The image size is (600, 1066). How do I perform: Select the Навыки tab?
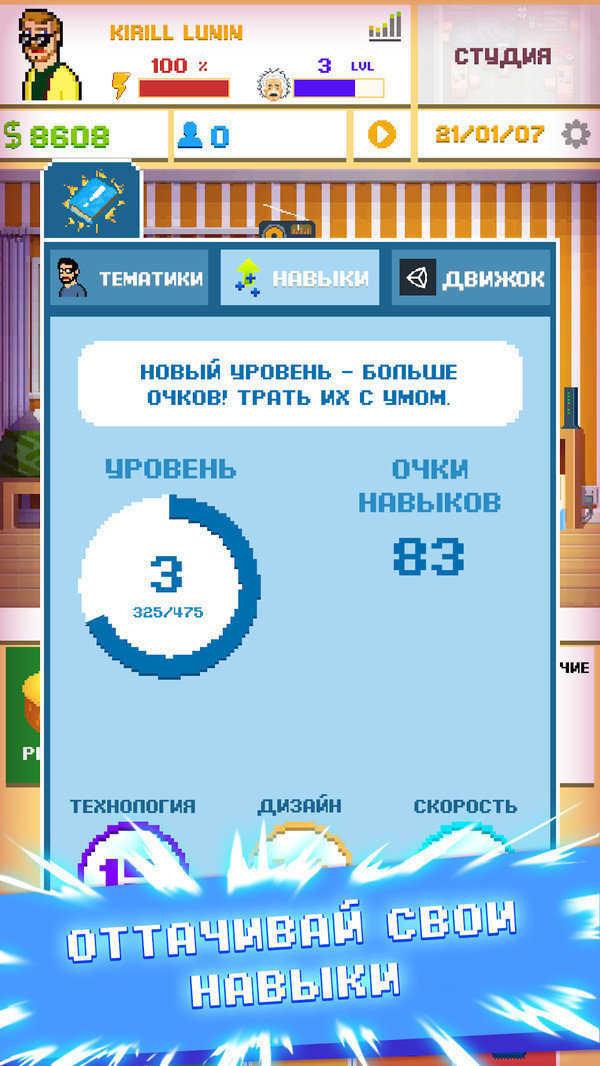[x=300, y=278]
